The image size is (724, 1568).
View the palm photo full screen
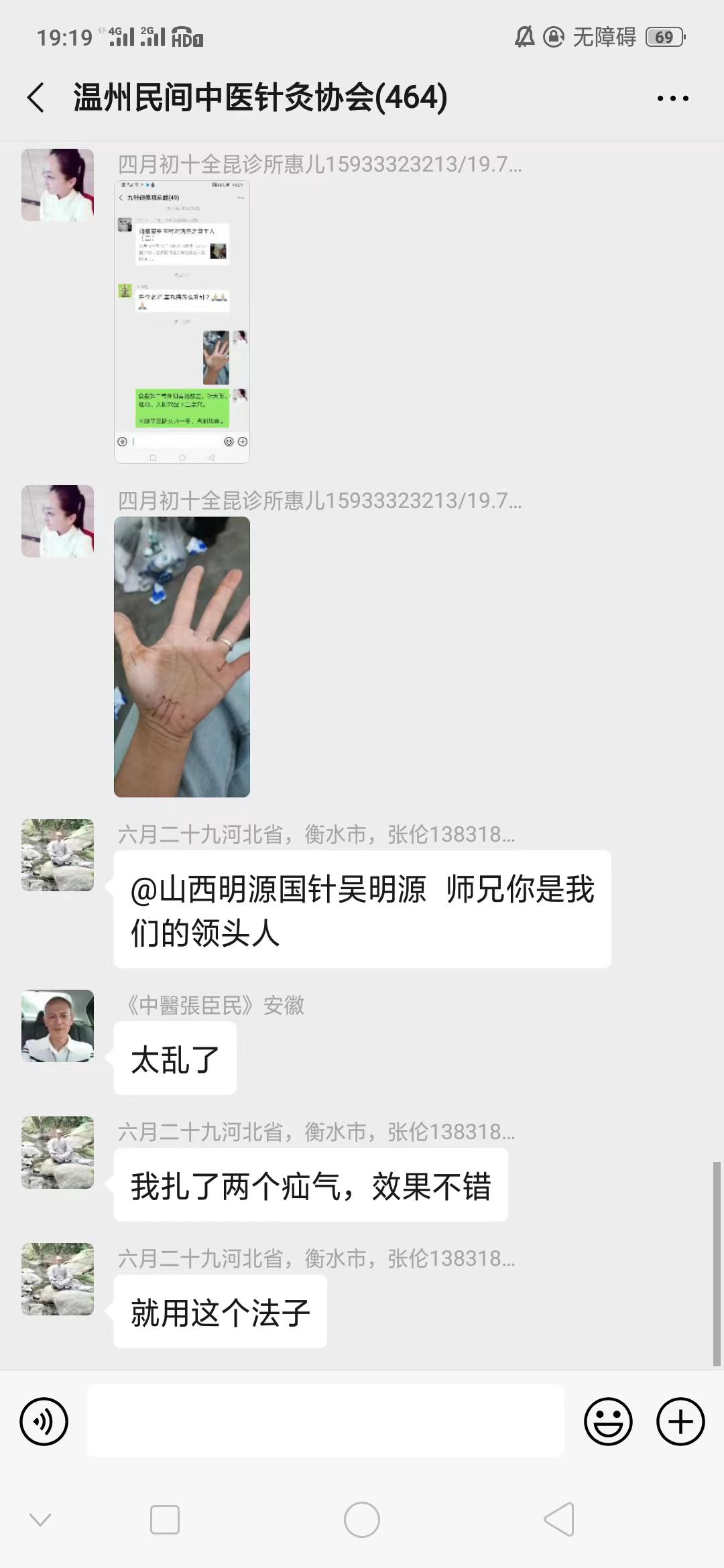[x=182, y=657]
